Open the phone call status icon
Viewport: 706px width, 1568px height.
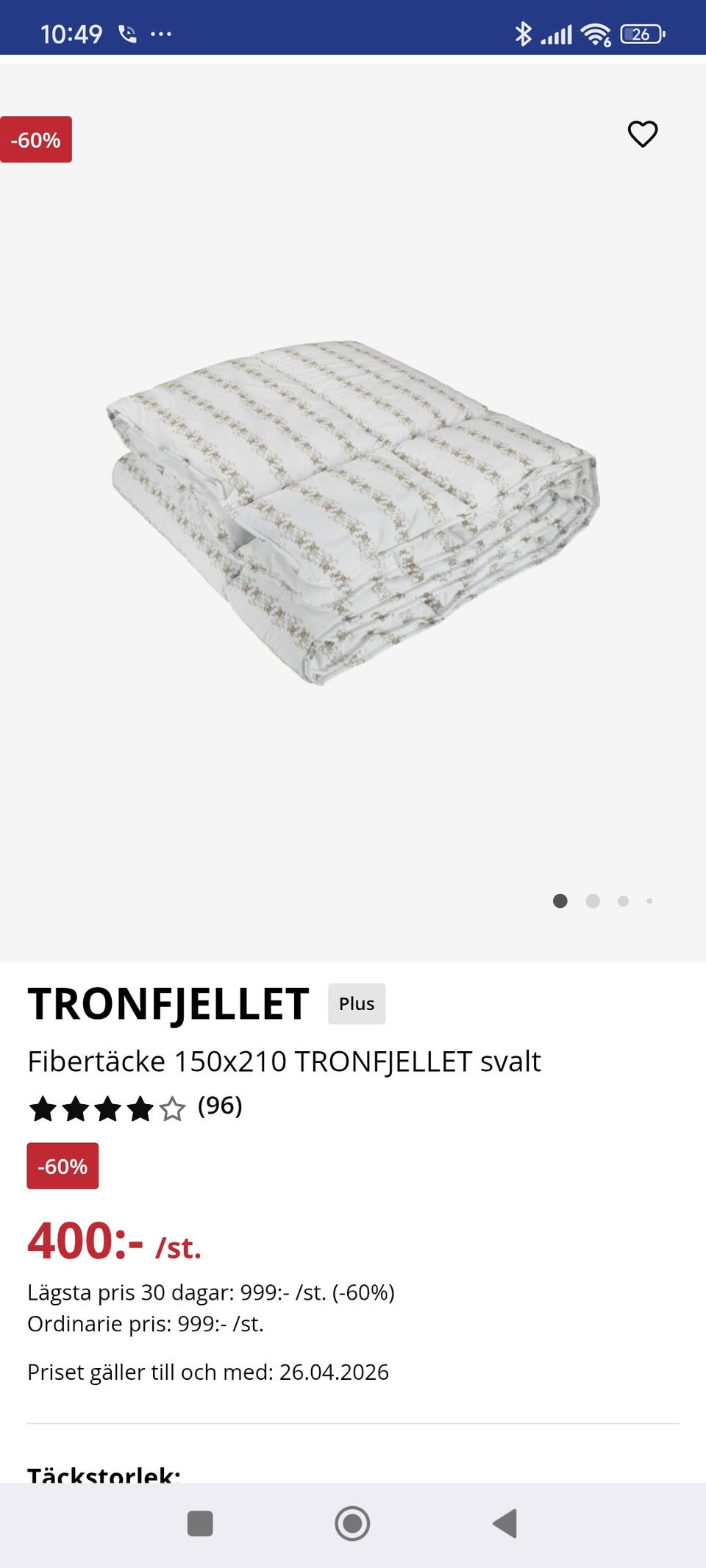[128, 32]
